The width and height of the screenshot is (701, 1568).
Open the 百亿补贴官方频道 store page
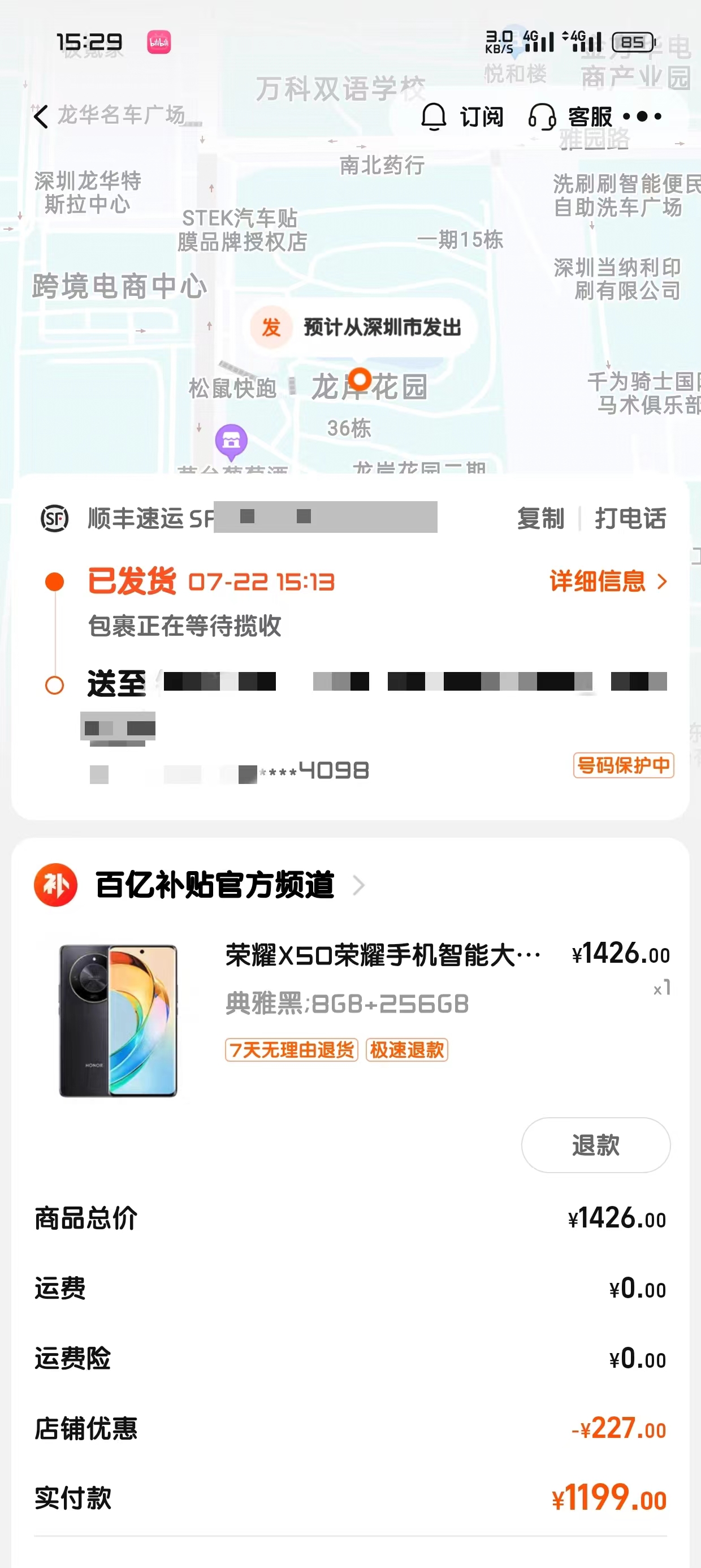(x=214, y=885)
